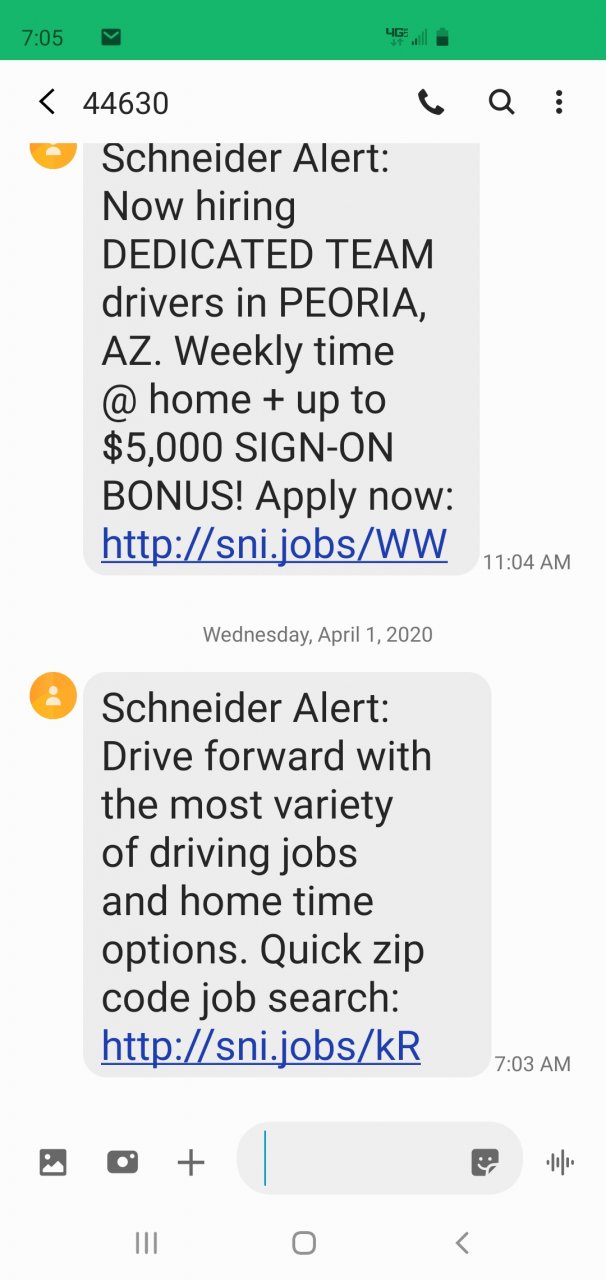Open the sni.jobs/WW link

coord(274,544)
